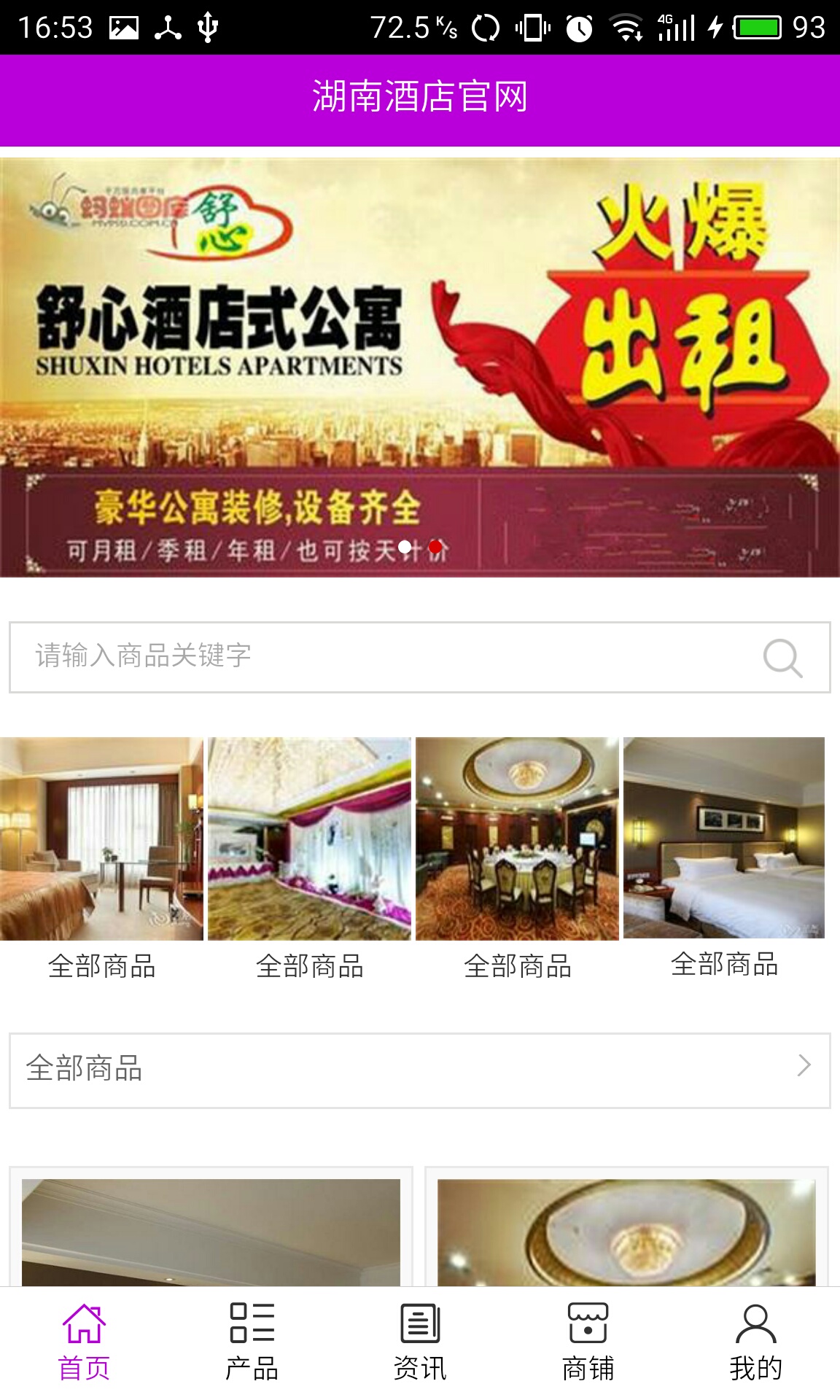Tap the first 全部商品 category label
This screenshot has height=1400, width=840.
click(x=103, y=965)
